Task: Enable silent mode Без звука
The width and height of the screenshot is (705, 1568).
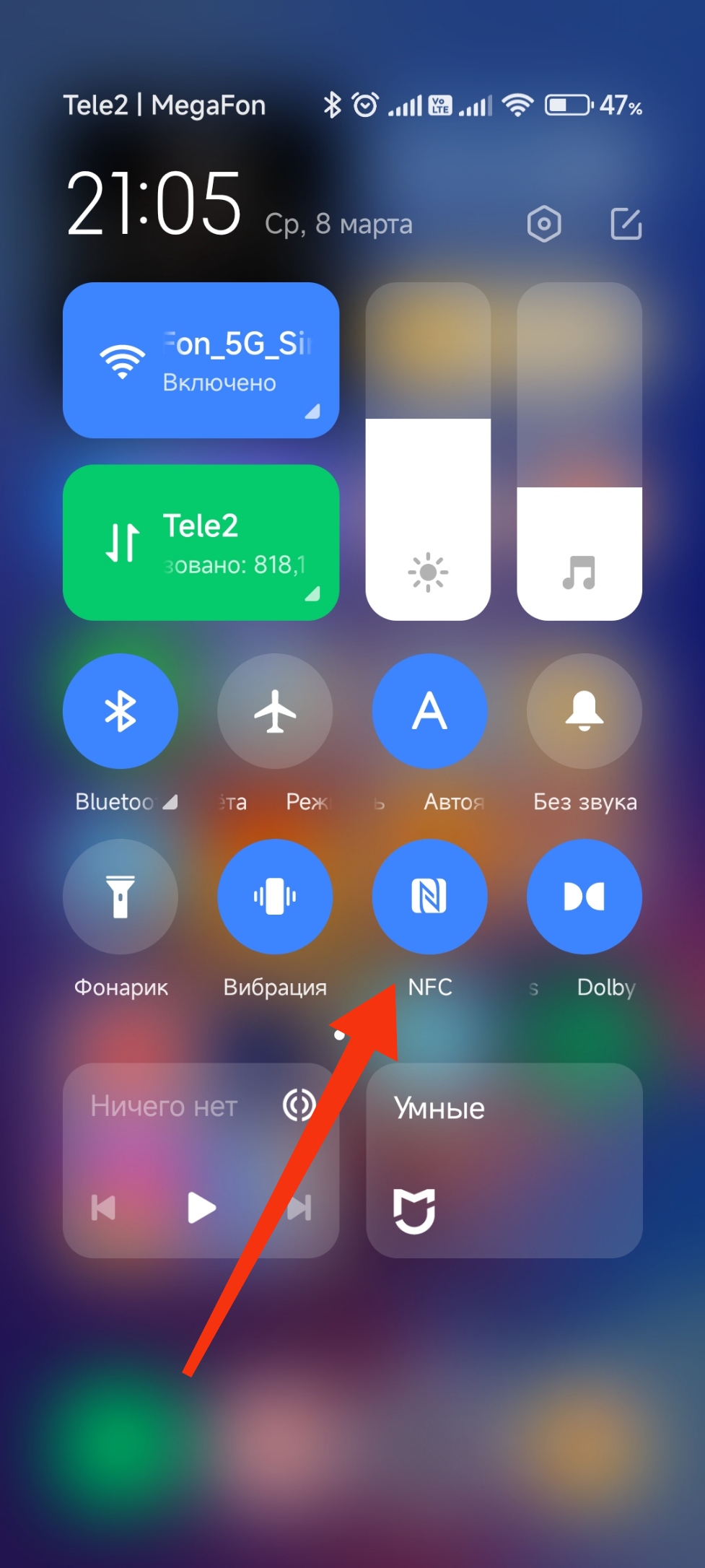Action: [584, 711]
